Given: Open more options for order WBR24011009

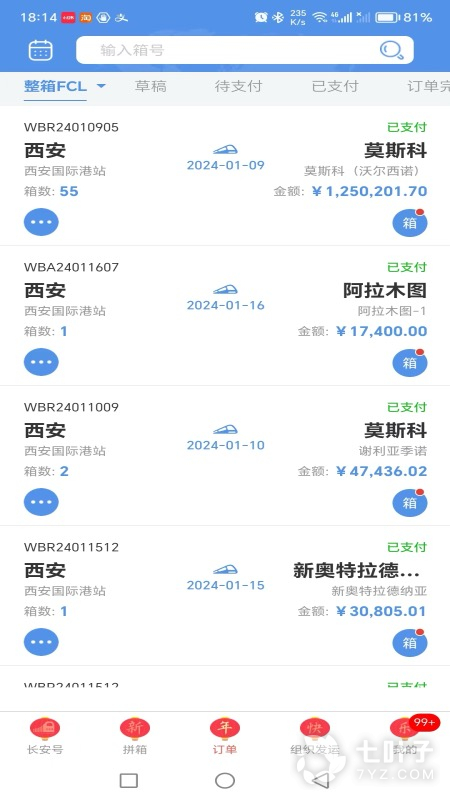Looking at the screenshot, I should click(x=41, y=502).
